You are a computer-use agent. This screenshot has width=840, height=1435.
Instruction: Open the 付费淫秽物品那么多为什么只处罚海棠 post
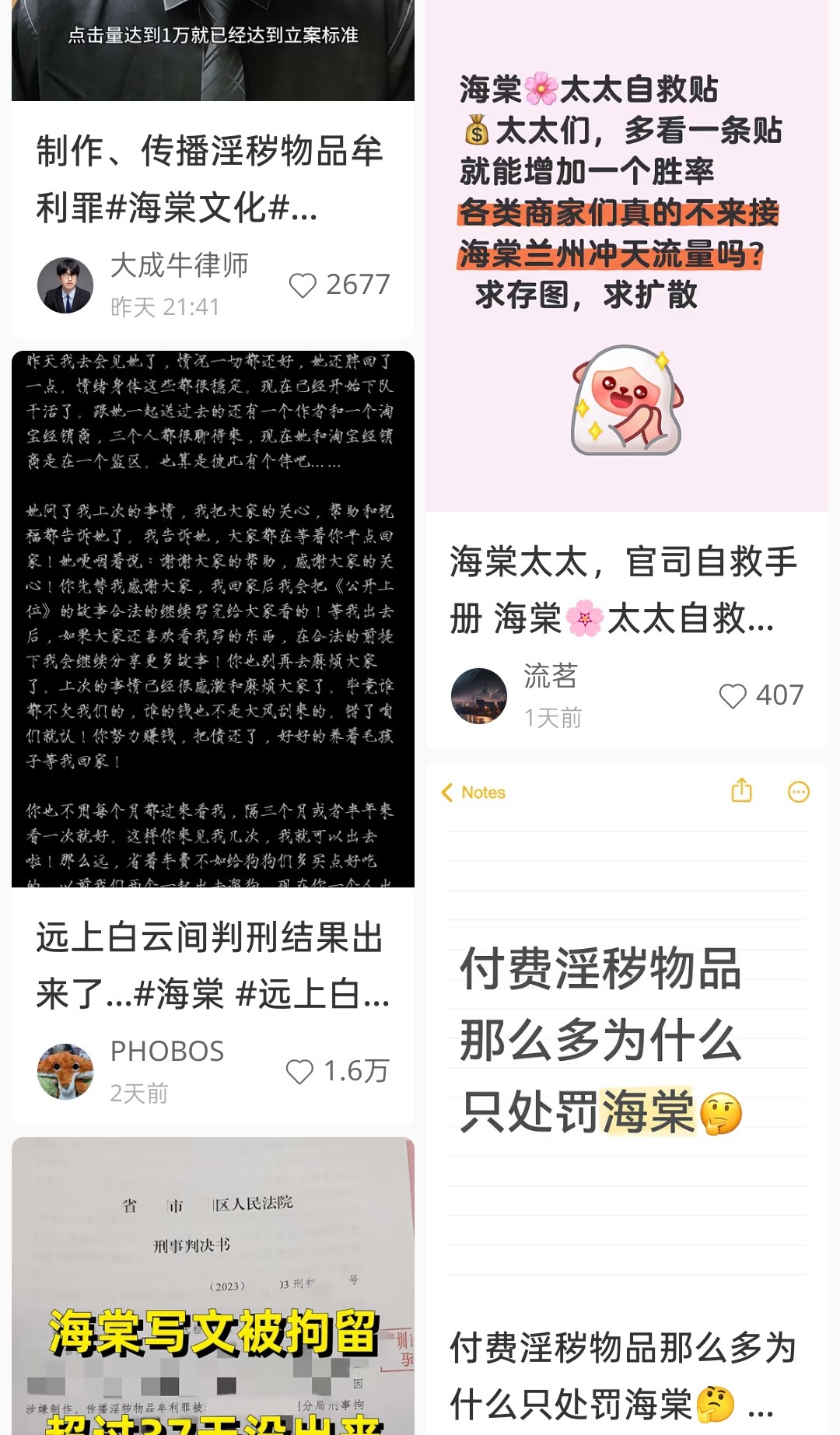[622, 1375]
